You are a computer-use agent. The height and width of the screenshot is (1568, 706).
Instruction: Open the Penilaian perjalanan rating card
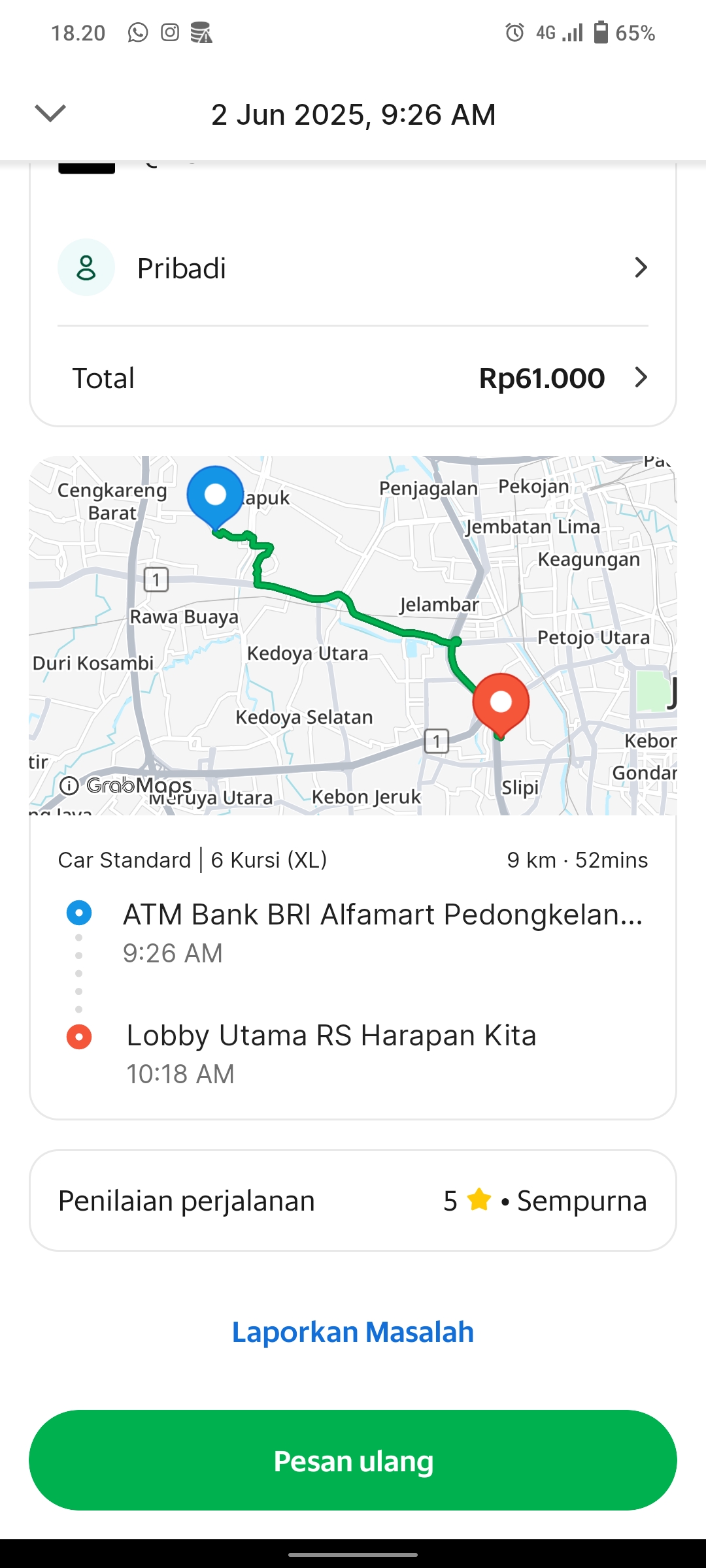coord(353,1201)
